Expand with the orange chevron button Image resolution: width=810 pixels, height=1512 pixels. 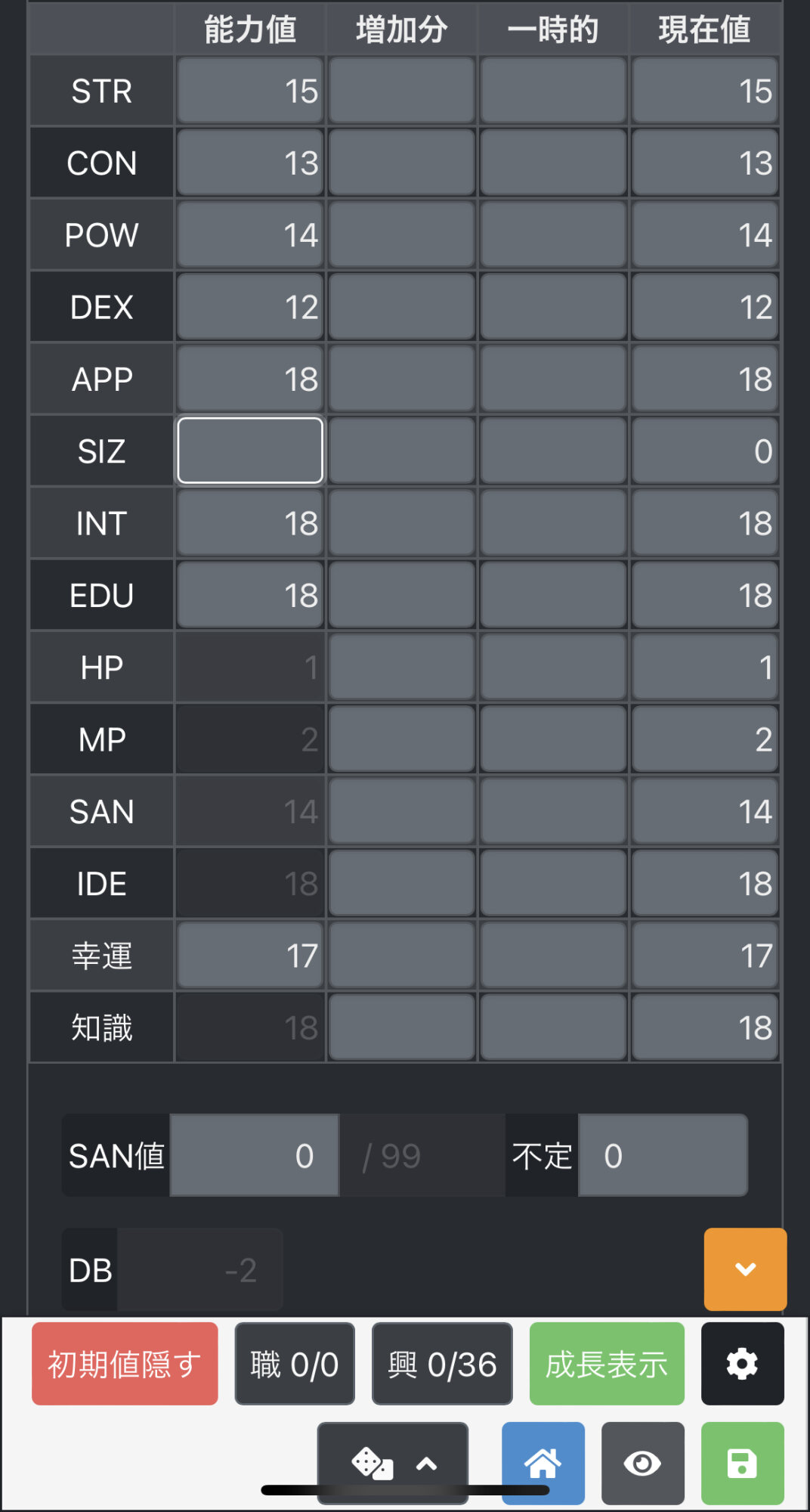pyautogui.click(x=745, y=1269)
